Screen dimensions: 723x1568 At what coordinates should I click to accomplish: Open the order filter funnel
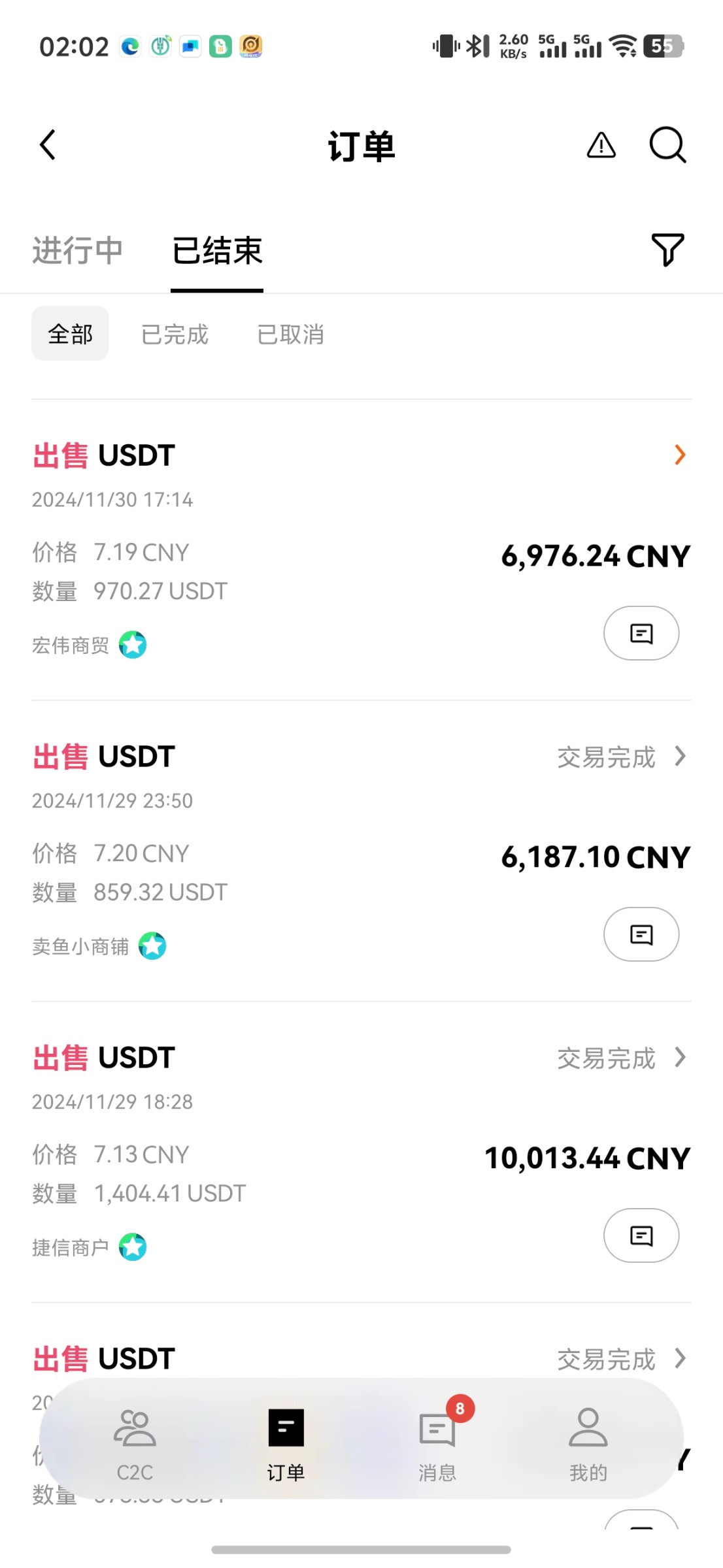pos(667,250)
